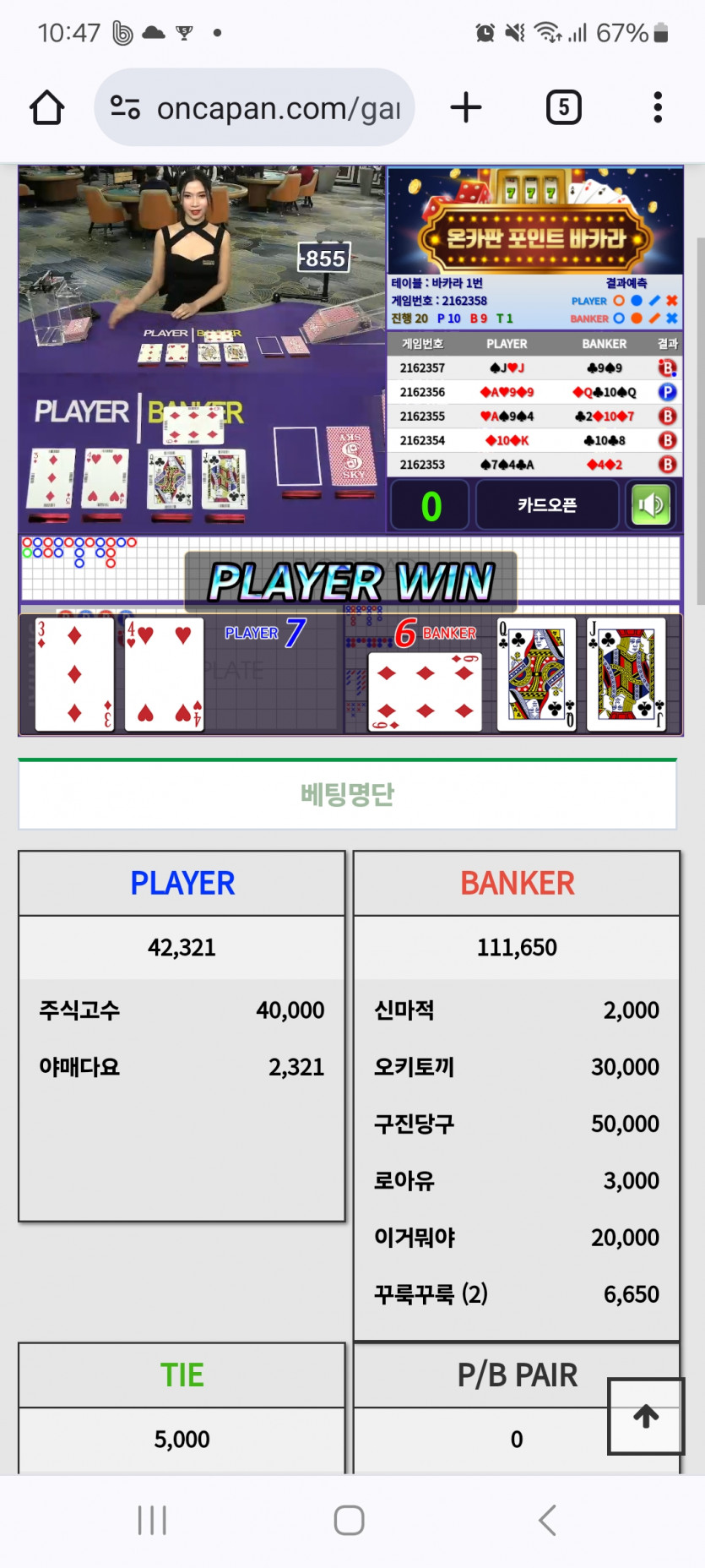Open the tab switcher showing 5 tabs
This screenshot has height=1568, width=705.
tap(563, 108)
